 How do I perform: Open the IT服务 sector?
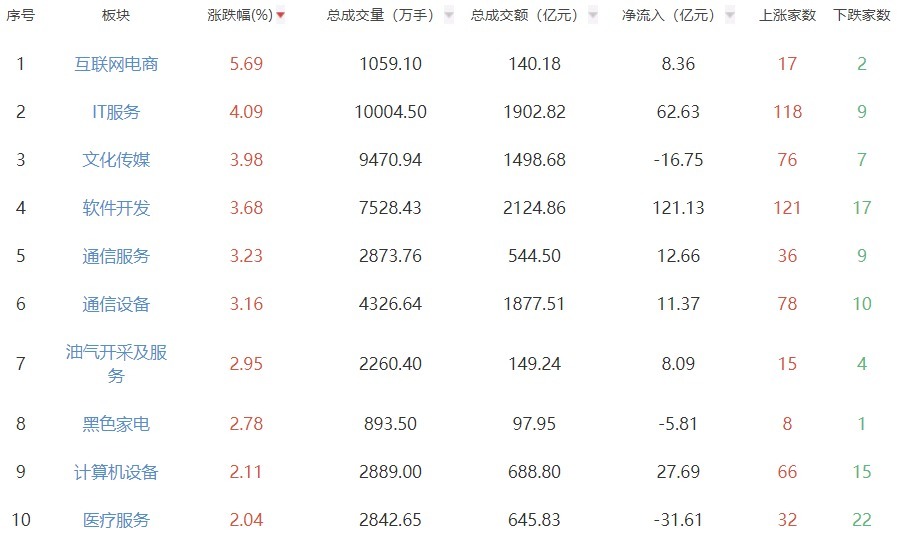(x=116, y=112)
